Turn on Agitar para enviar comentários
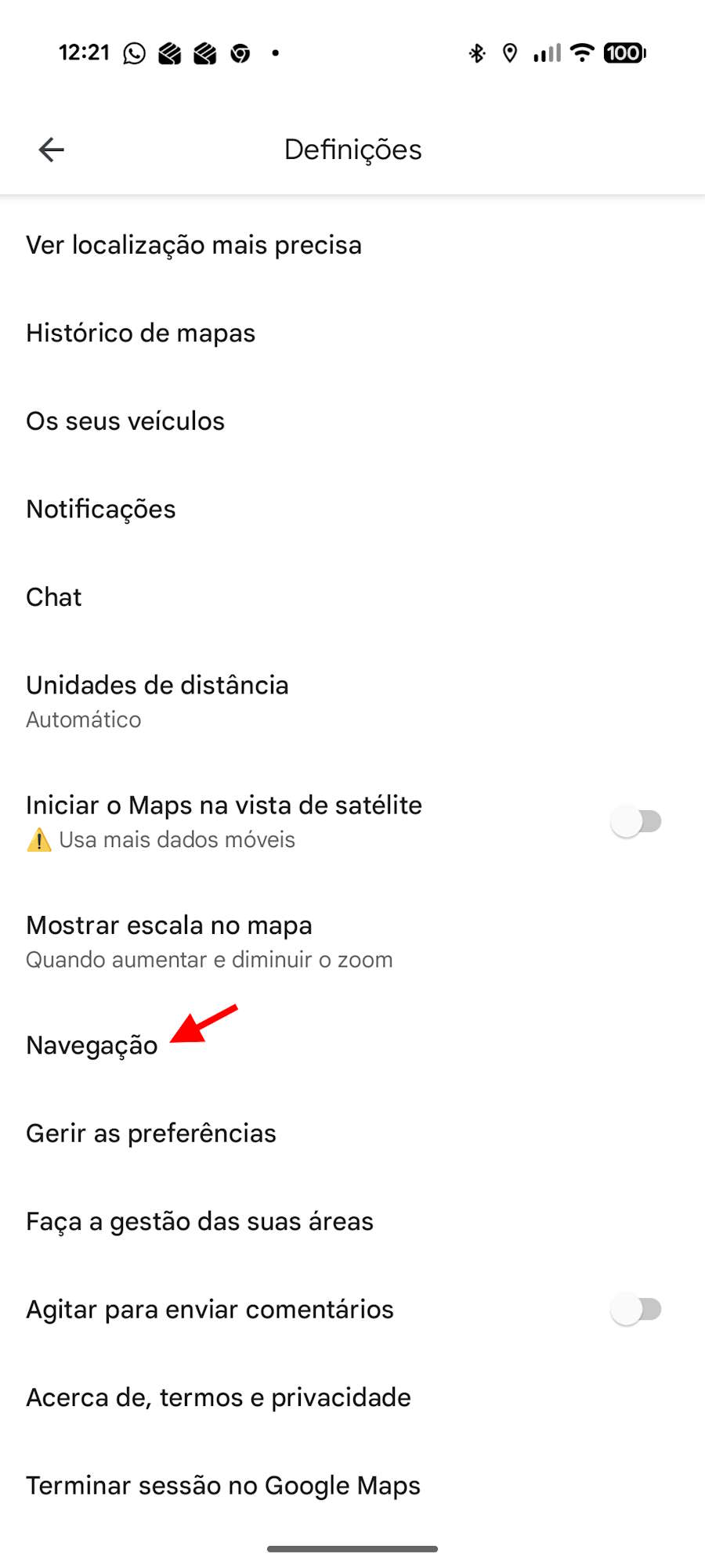705x1568 pixels. [x=636, y=1309]
